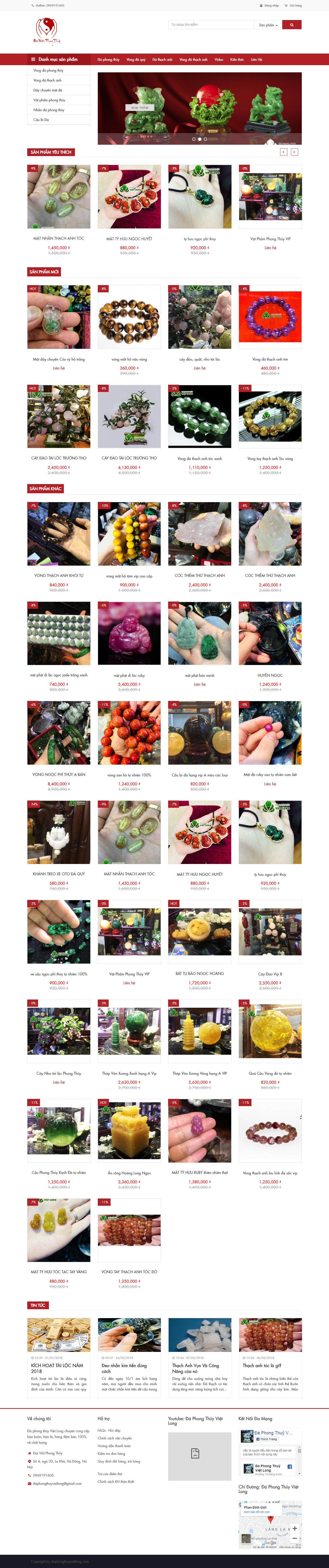
Task: Tap the red search button
Action: [x=292, y=25]
